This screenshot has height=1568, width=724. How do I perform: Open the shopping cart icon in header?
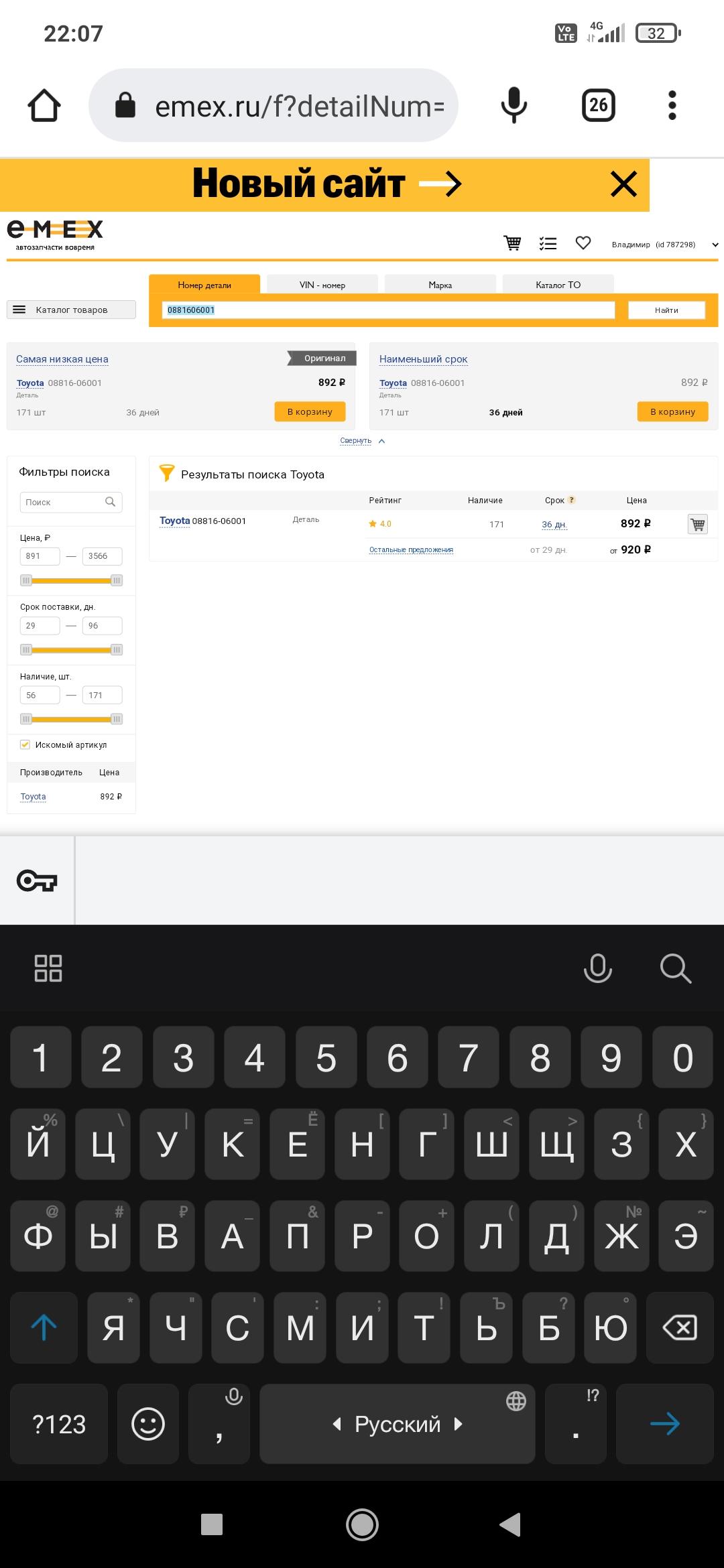click(513, 243)
